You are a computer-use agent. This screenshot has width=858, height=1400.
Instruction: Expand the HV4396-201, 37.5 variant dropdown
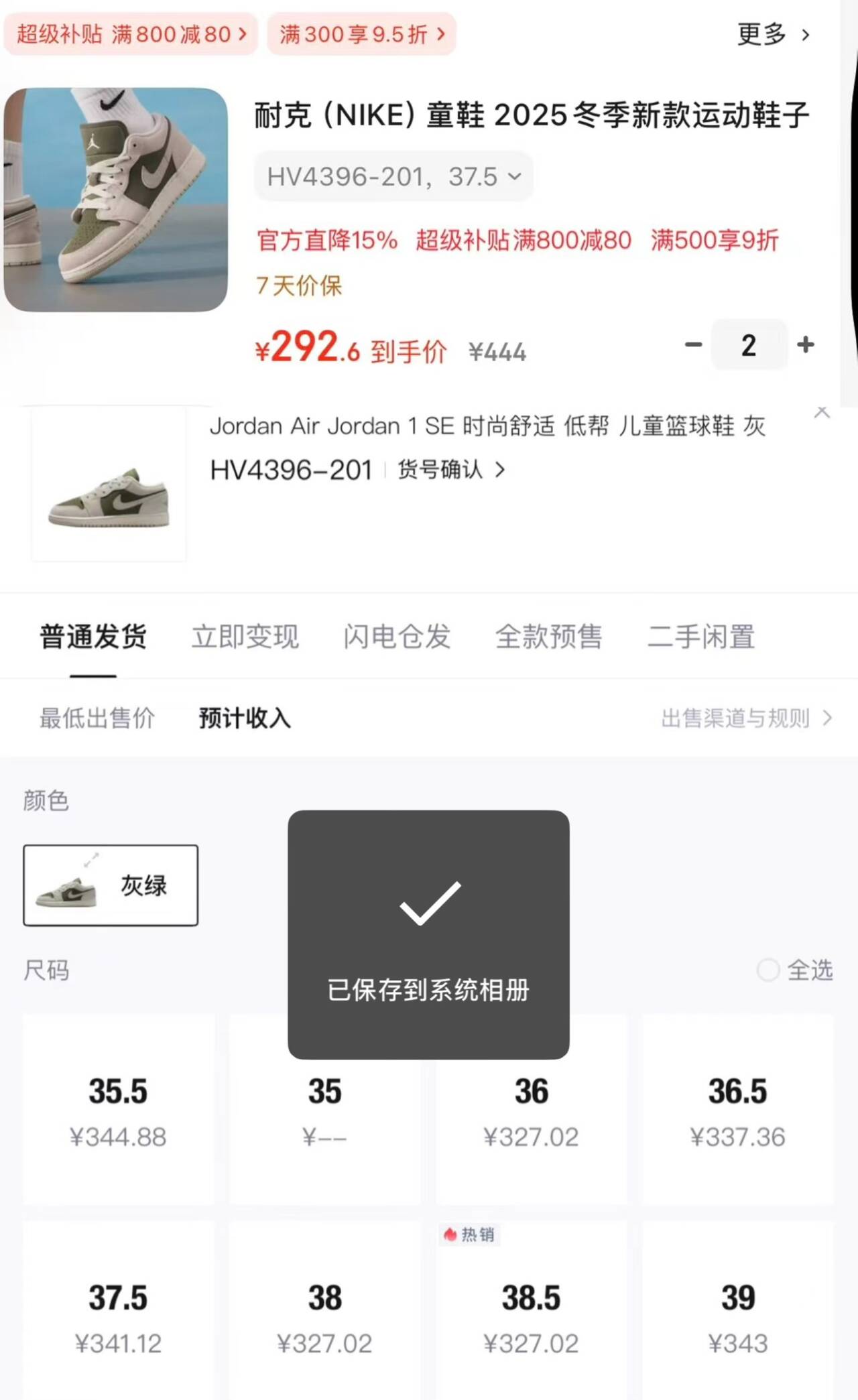393,177
